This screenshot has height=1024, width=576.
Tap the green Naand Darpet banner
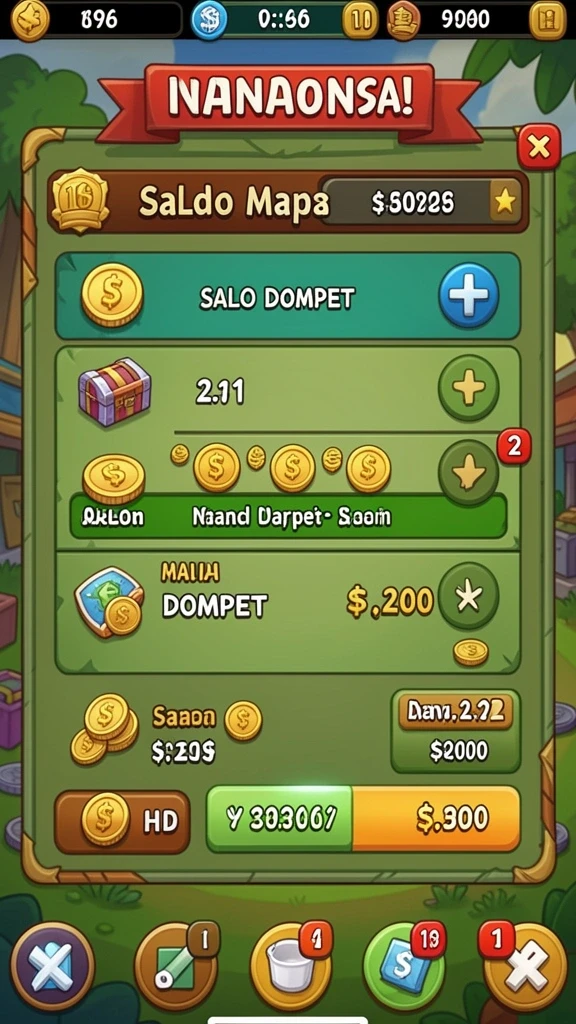288,517
